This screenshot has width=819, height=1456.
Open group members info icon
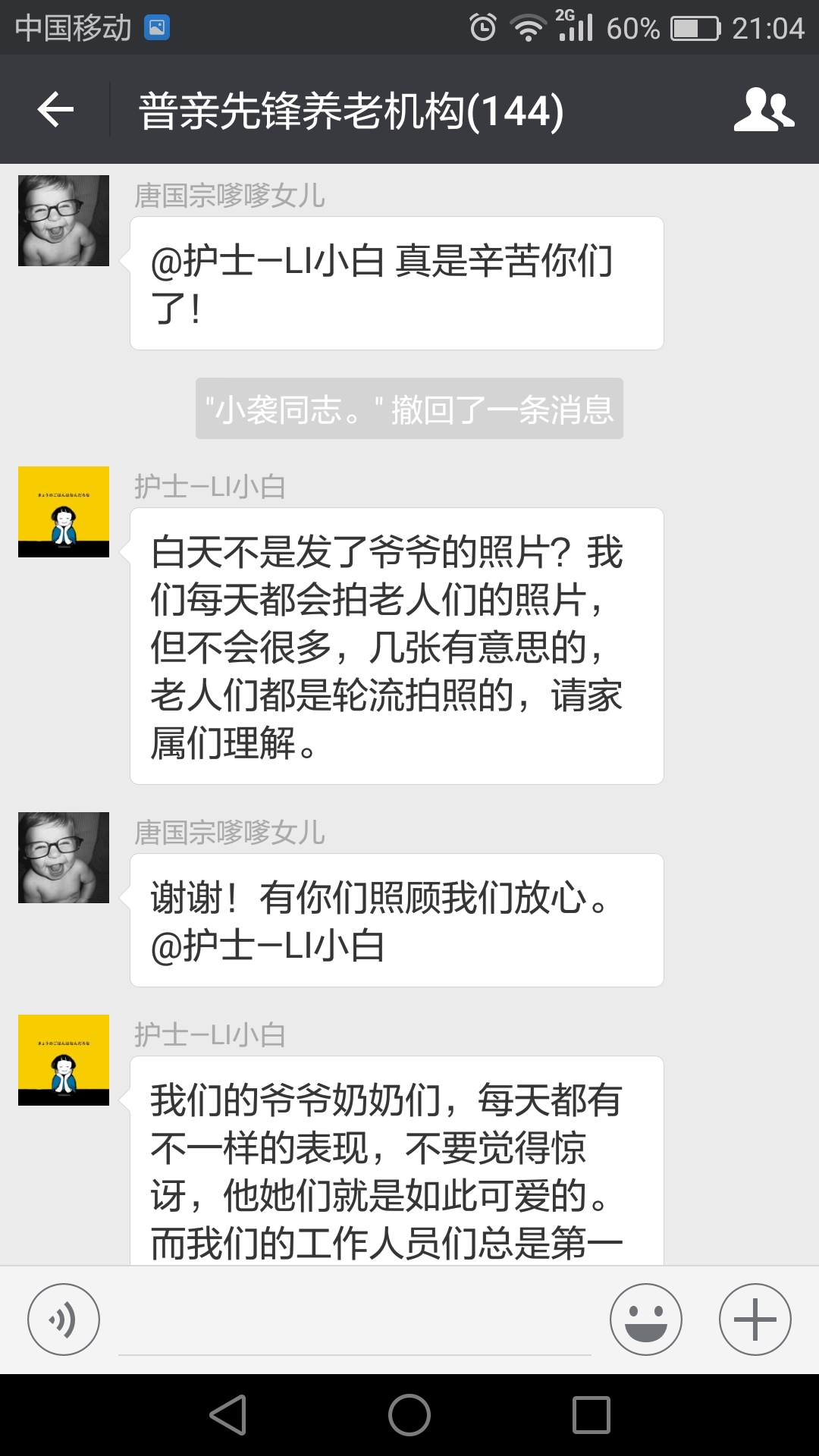coord(764,110)
